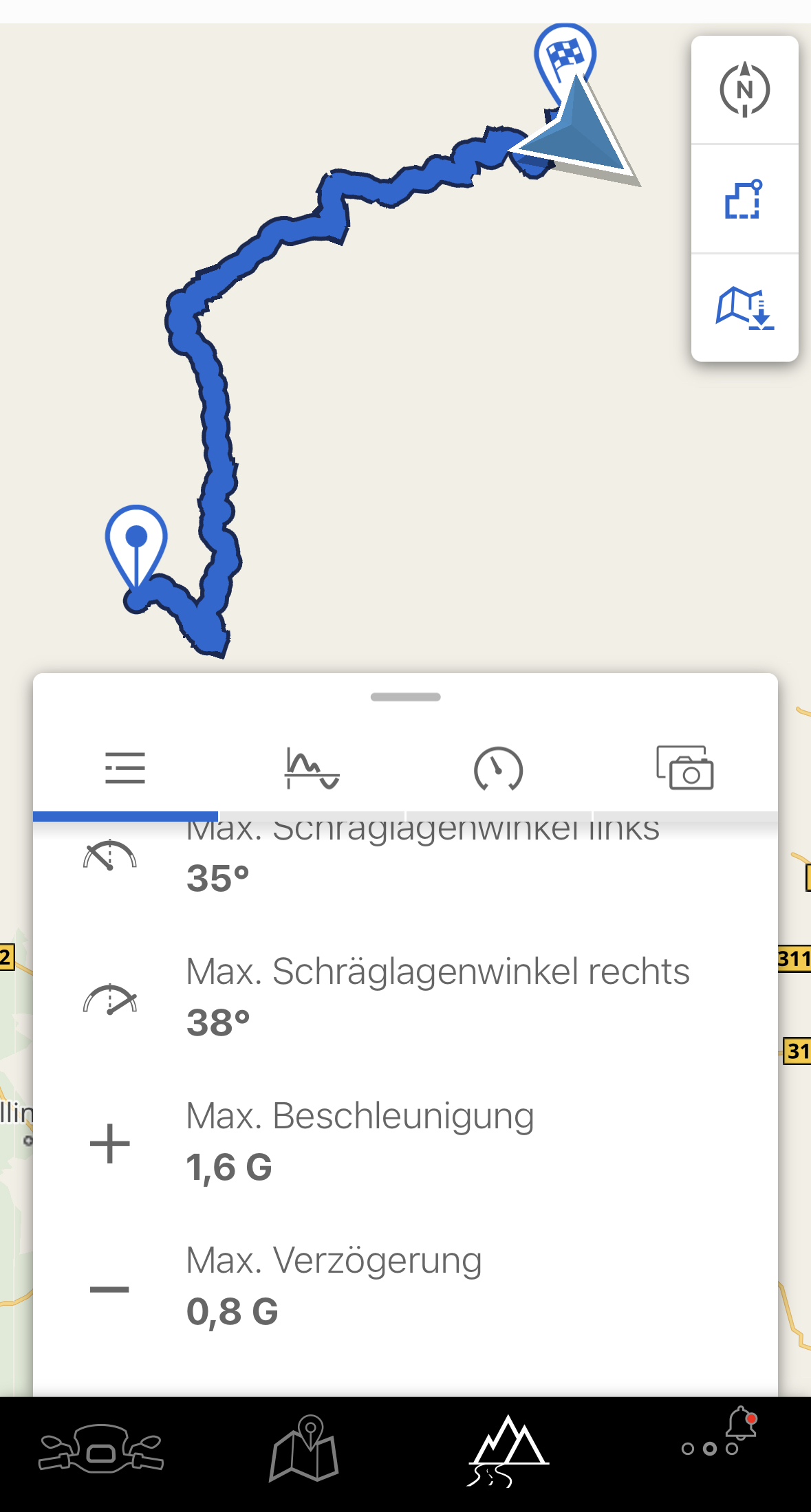Image resolution: width=811 pixels, height=1512 pixels.
Task: Open the motorcycle vehicle tab
Action: coord(101,1449)
